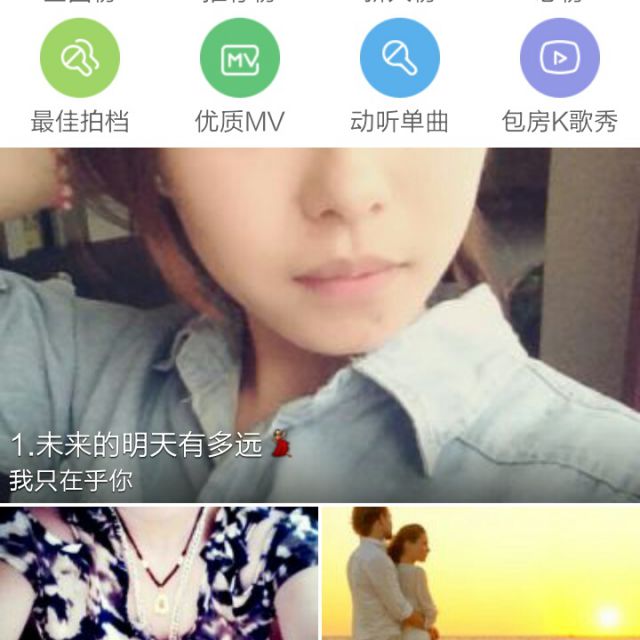The image size is (640, 640).
Task: Select the 动听单曲 category
Action: click(x=400, y=60)
